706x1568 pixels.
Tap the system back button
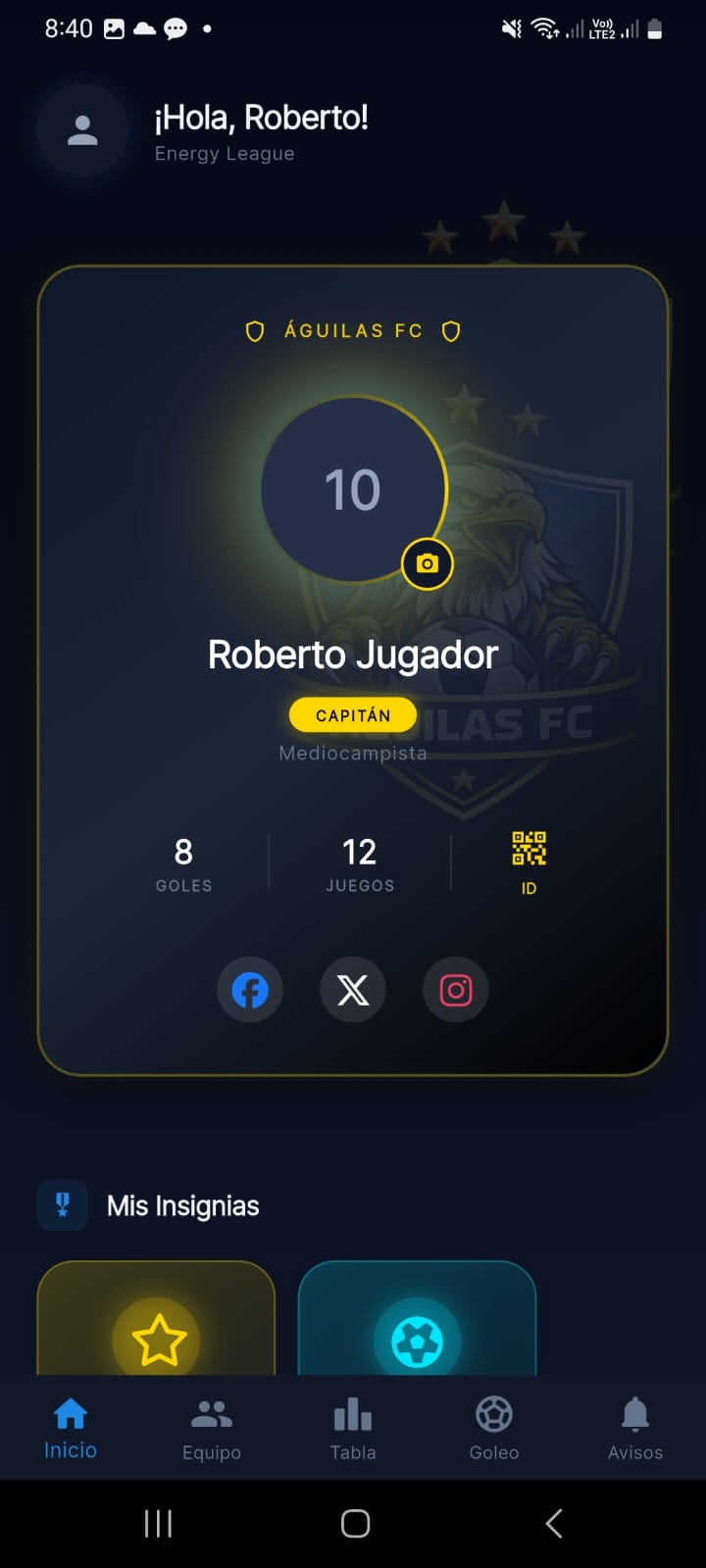click(554, 1523)
